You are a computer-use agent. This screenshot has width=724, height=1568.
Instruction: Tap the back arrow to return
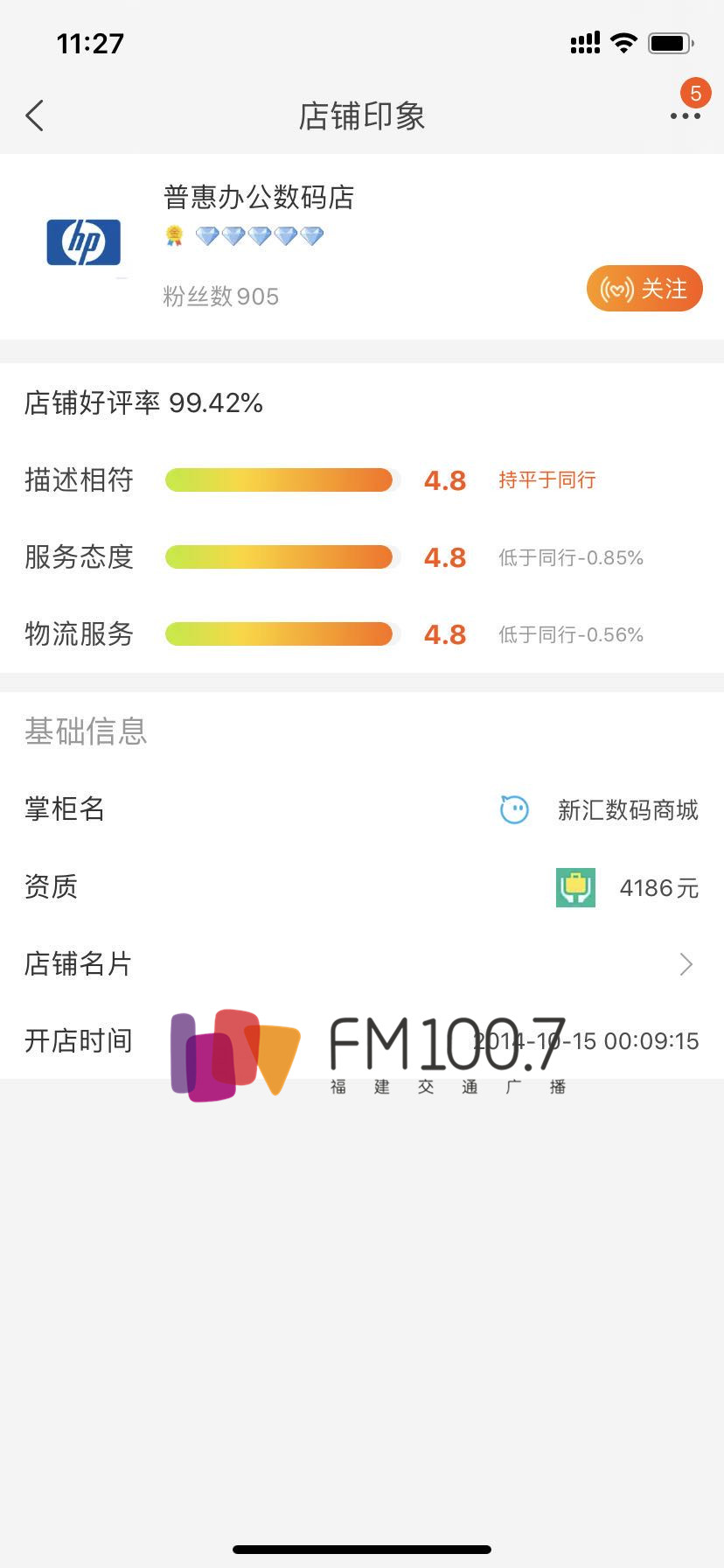click(34, 115)
